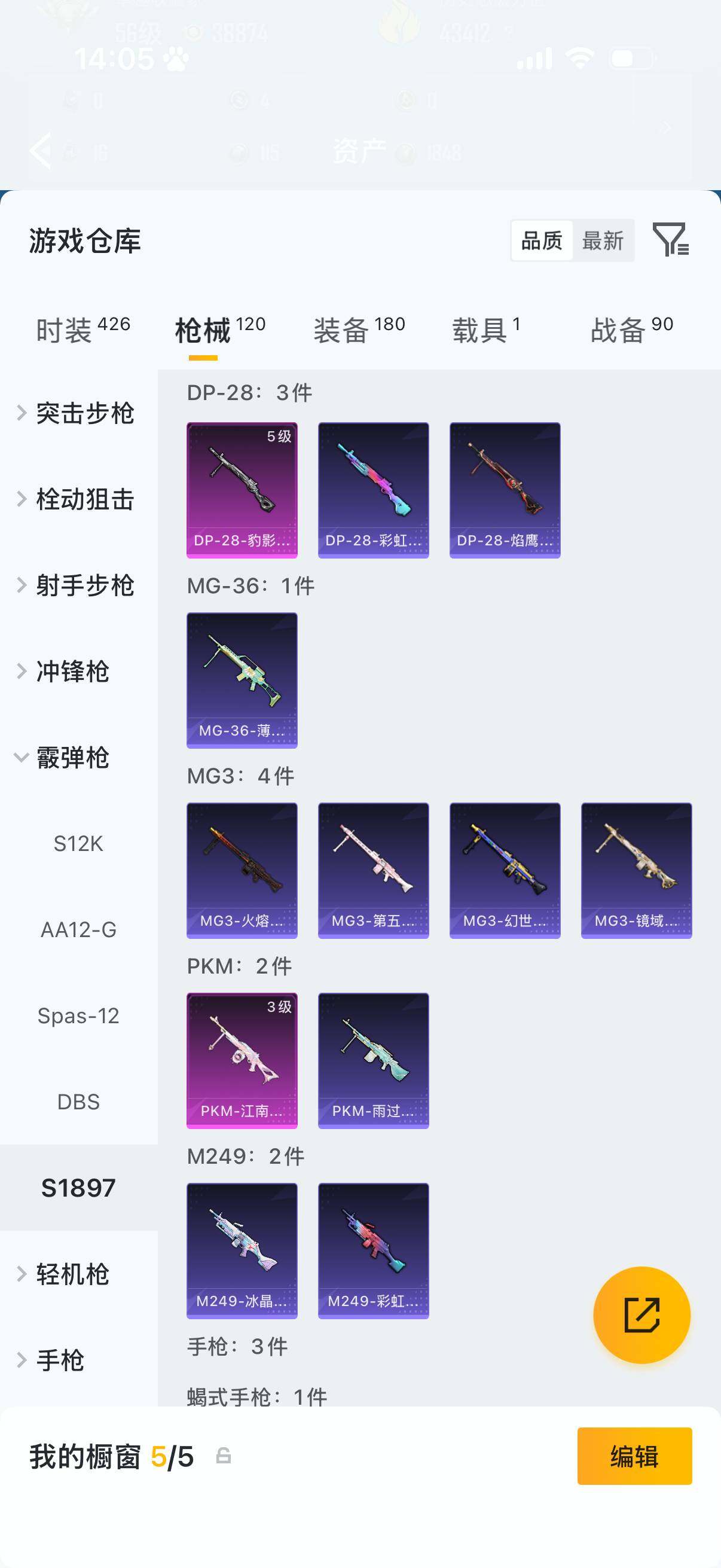
Task: Select the 品质 sorting option
Action: coord(543,240)
